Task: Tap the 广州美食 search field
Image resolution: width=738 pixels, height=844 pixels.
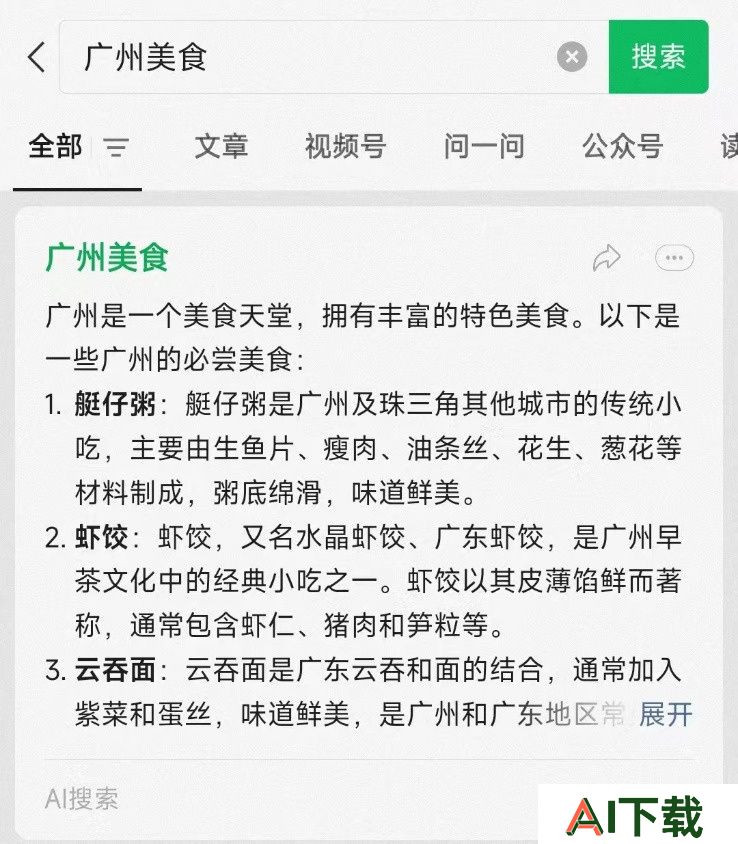Action: pos(300,57)
